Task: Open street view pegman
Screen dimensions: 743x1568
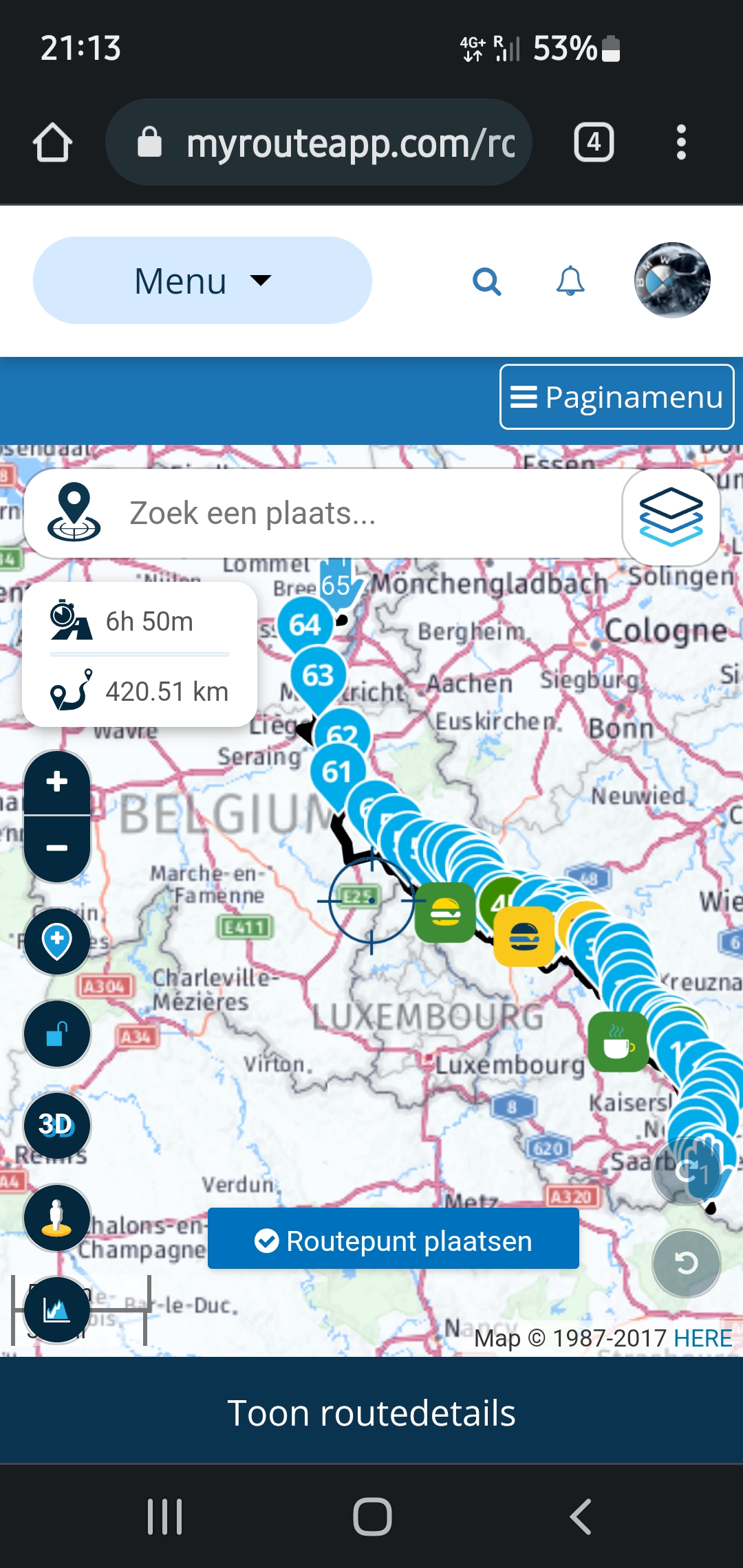Action: pyautogui.click(x=57, y=1217)
